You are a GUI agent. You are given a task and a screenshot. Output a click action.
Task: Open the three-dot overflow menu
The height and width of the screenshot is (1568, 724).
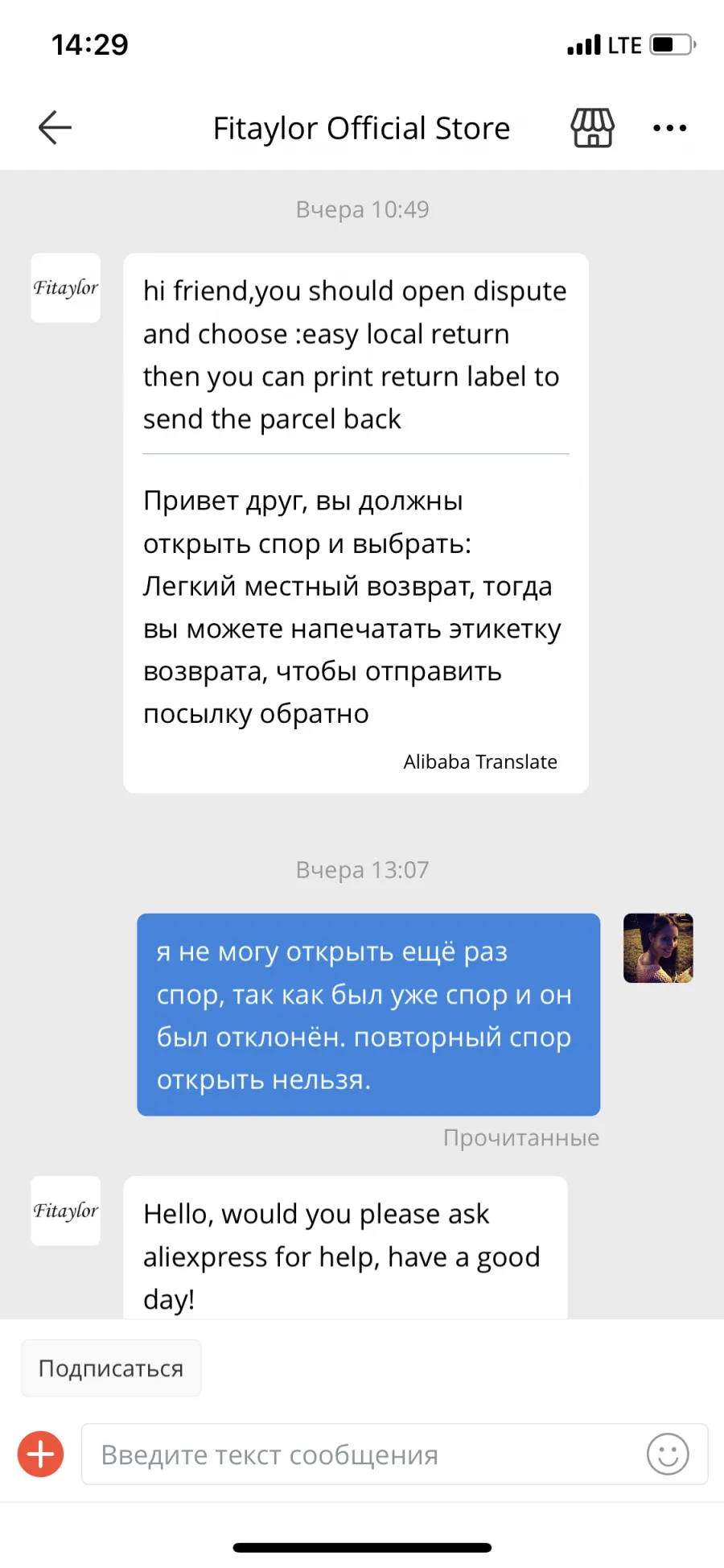[x=669, y=128]
